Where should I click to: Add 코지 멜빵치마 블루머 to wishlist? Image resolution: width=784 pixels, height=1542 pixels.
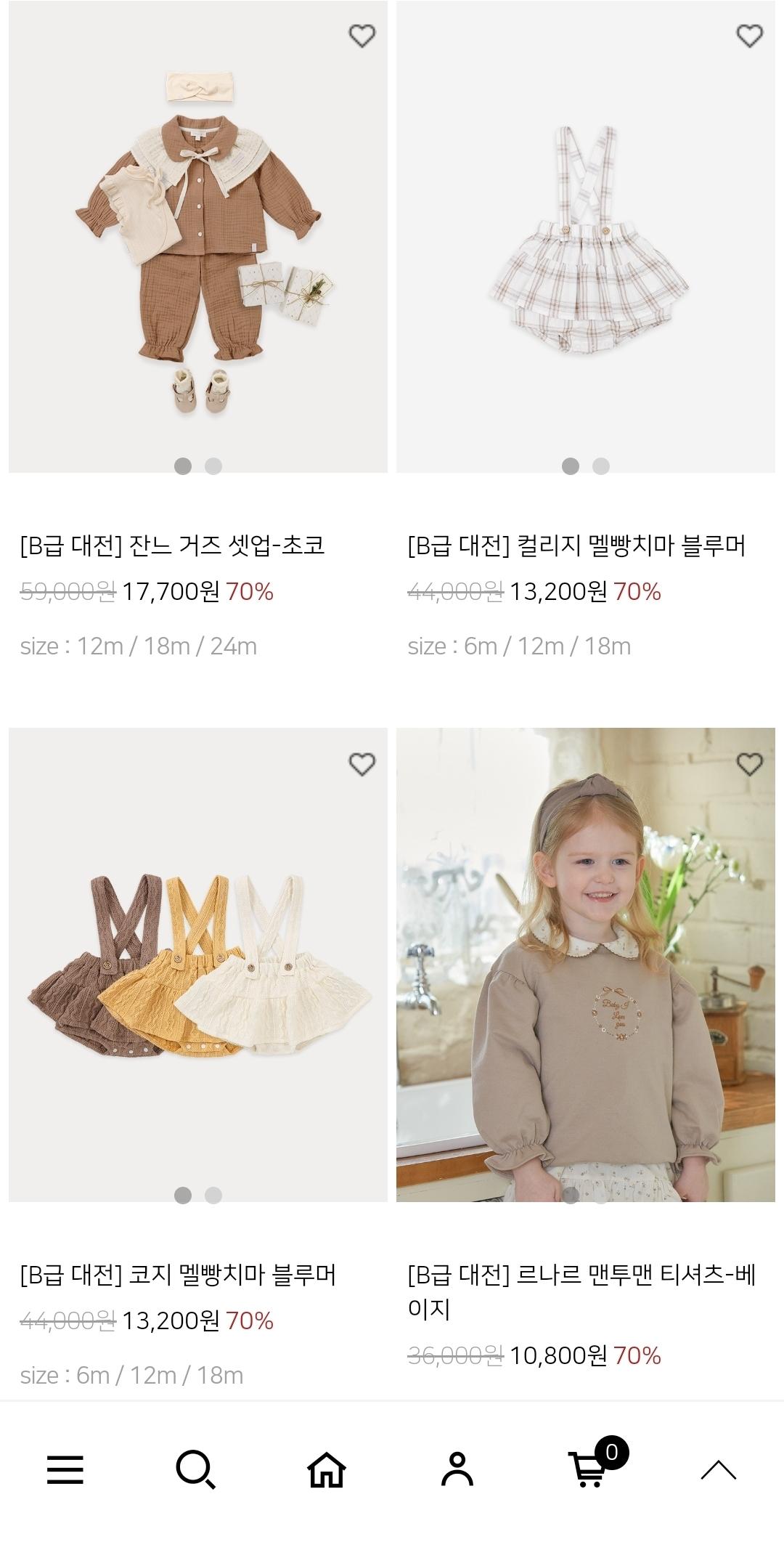[x=362, y=764]
